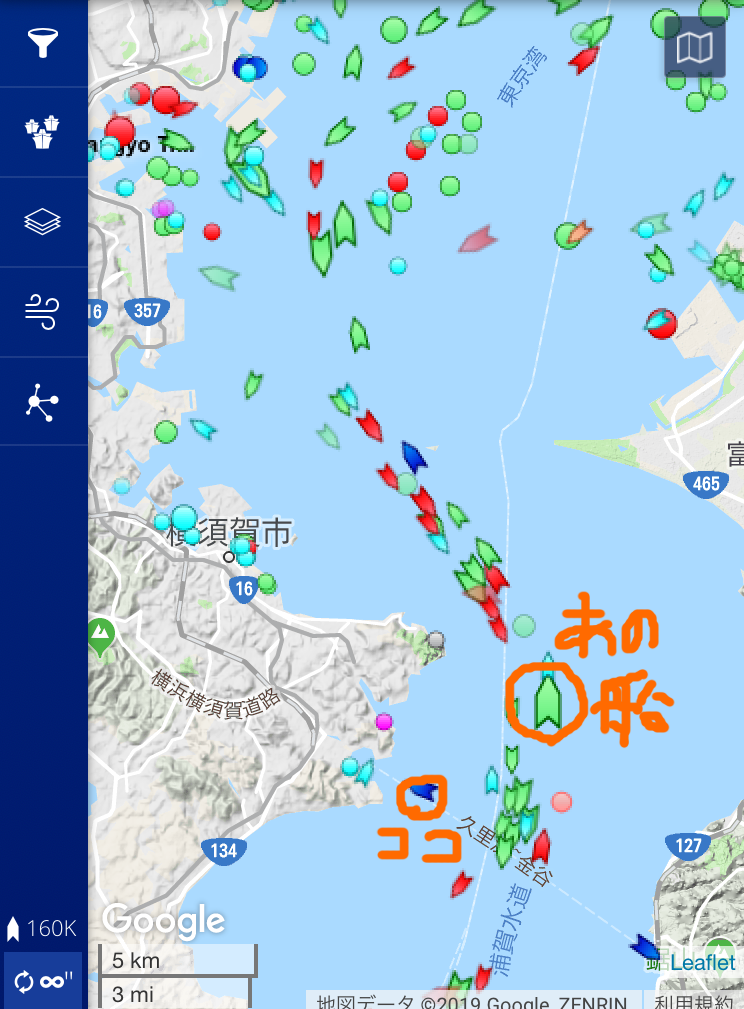Tap the auto-refresh infinity button
Screen dimensions: 744x1009
click(42, 981)
